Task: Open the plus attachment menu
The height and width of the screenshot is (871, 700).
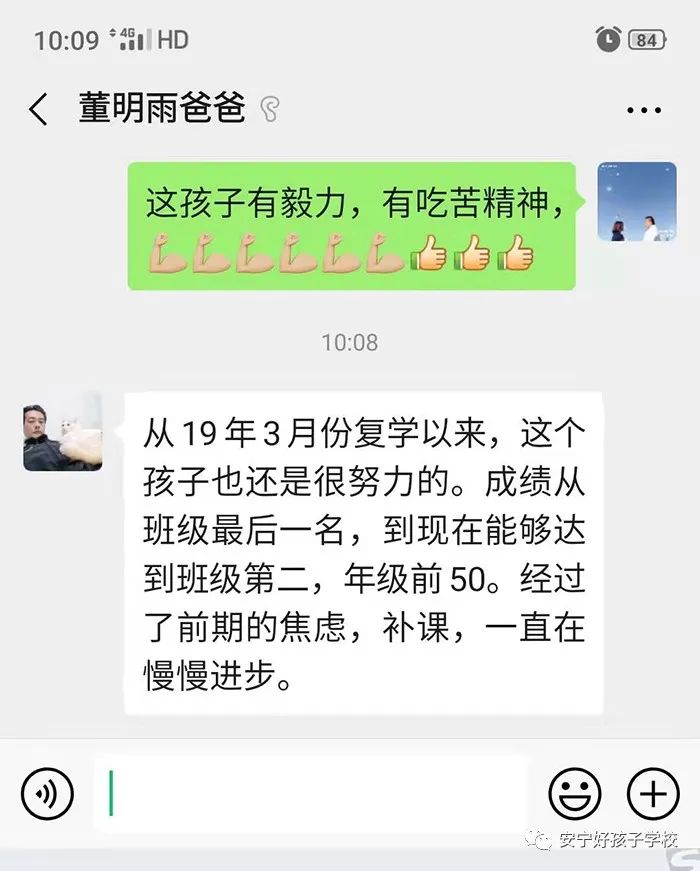Action: 652,795
